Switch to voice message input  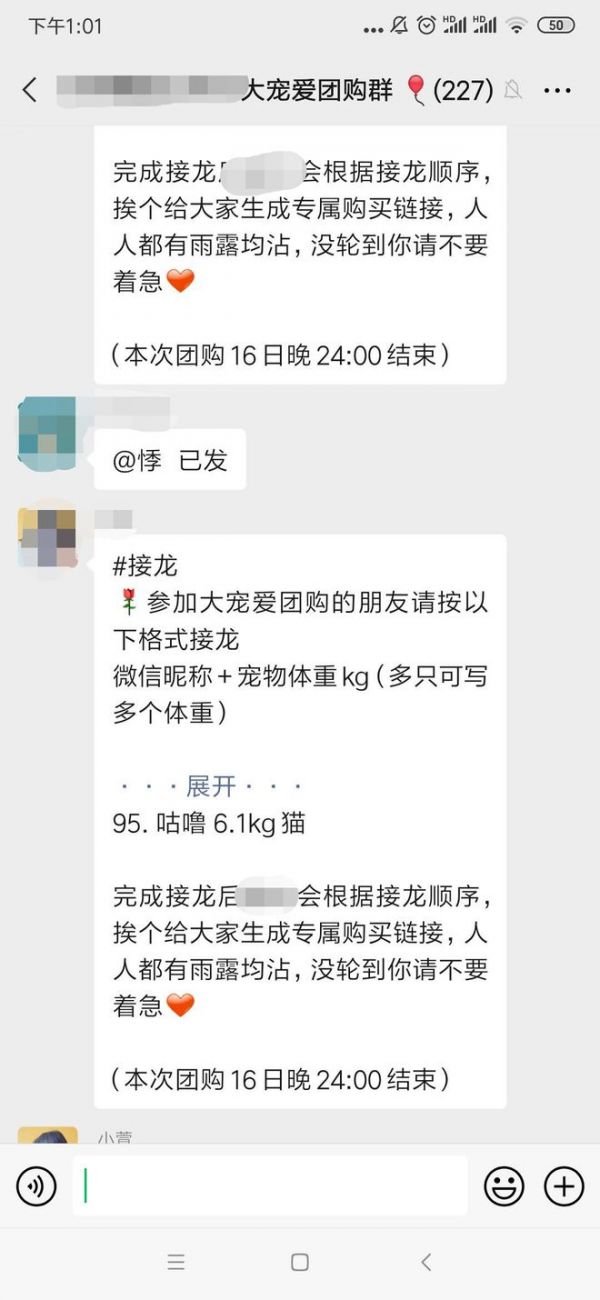[x=37, y=1187]
